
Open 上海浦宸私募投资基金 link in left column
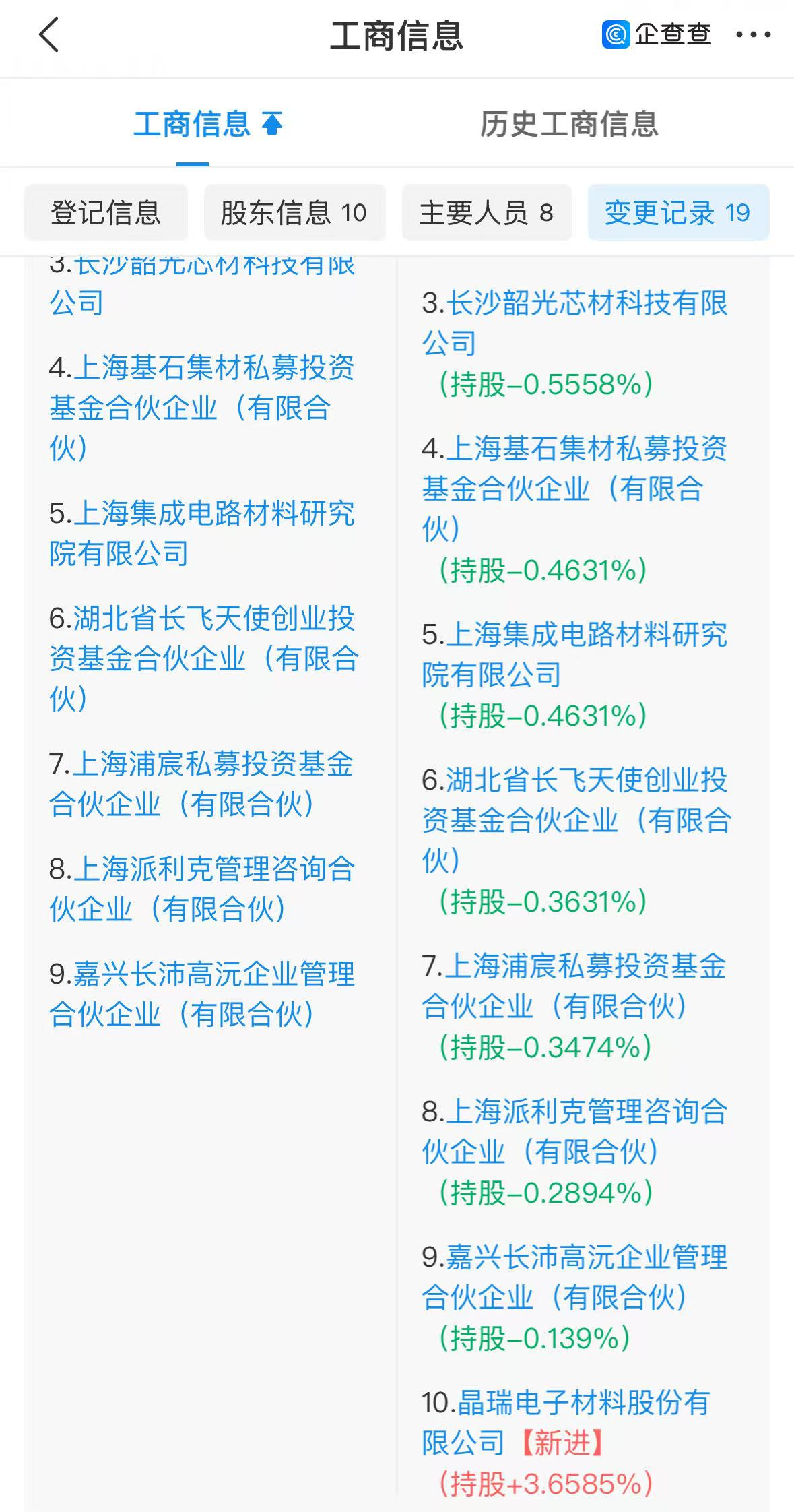pos(201,784)
